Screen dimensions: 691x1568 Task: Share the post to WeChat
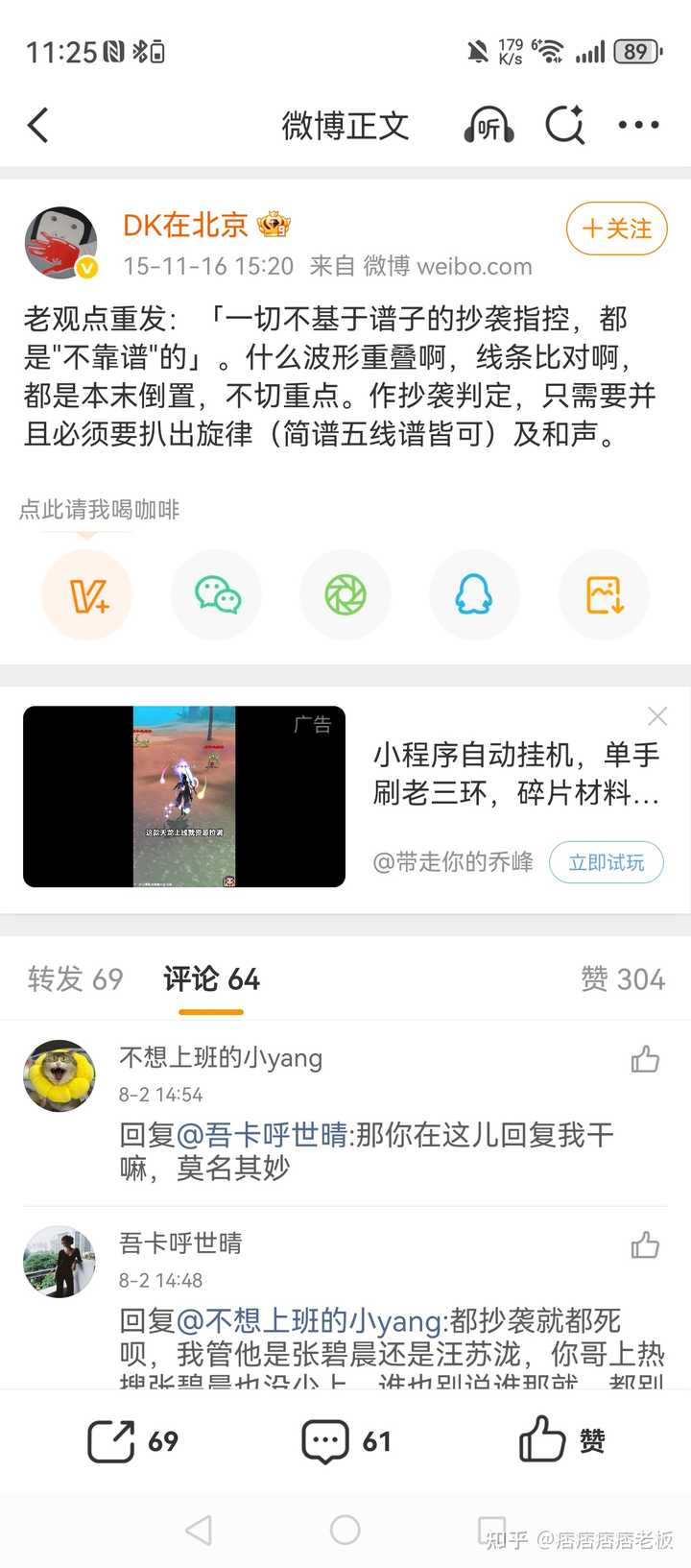tap(217, 595)
